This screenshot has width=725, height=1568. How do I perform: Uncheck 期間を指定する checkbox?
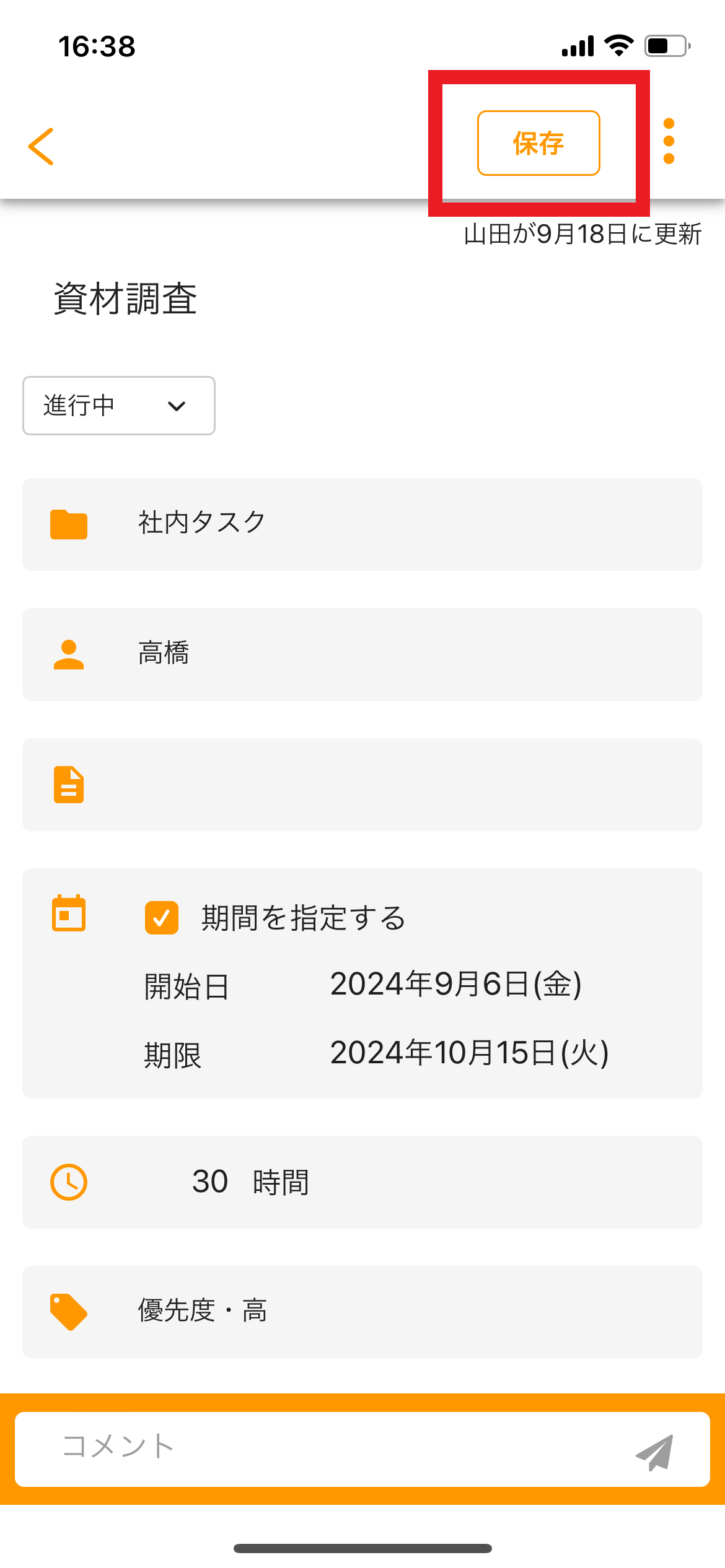click(162, 917)
